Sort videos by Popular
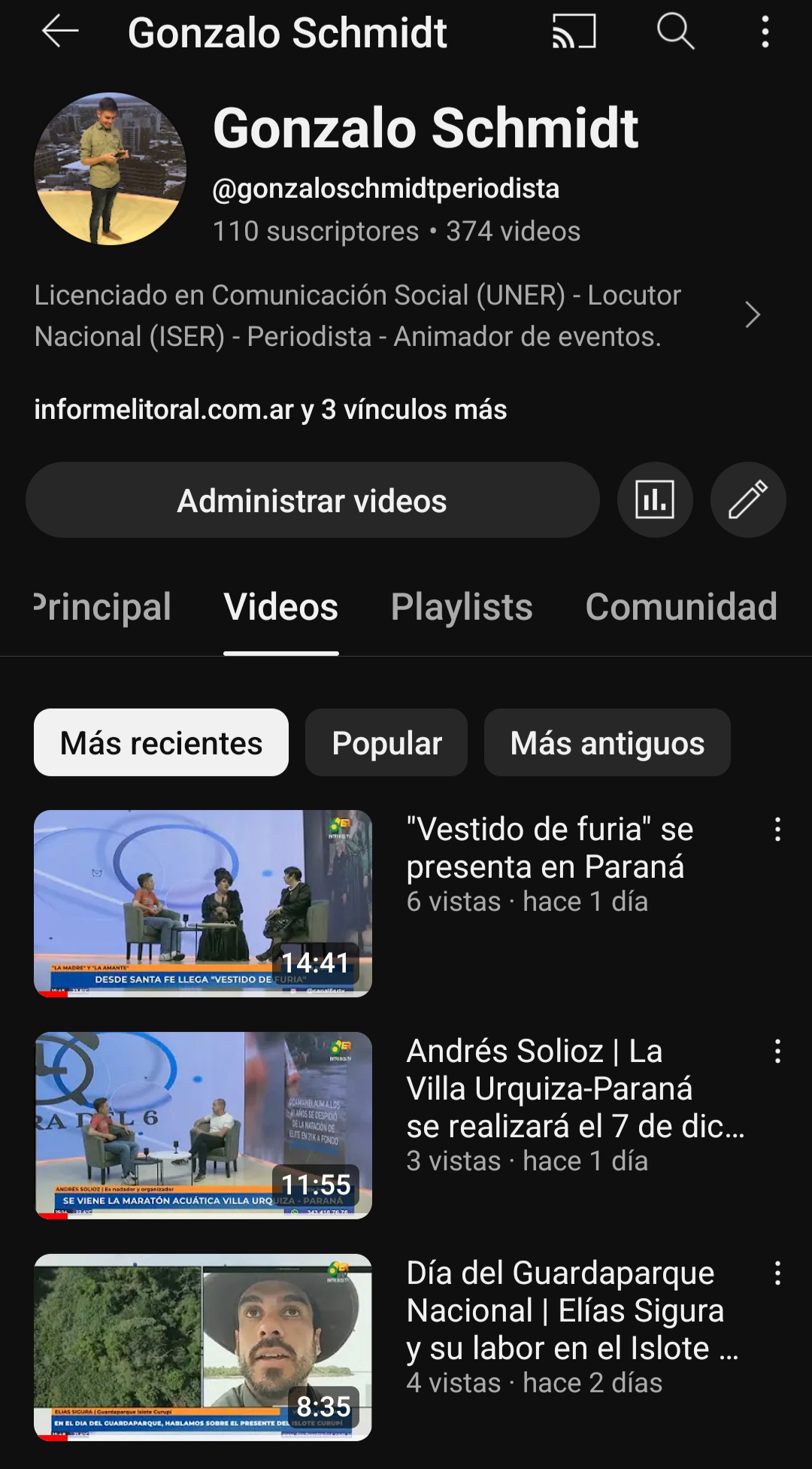This screenshot has height=1469, width=812. (x=386, y=743)
